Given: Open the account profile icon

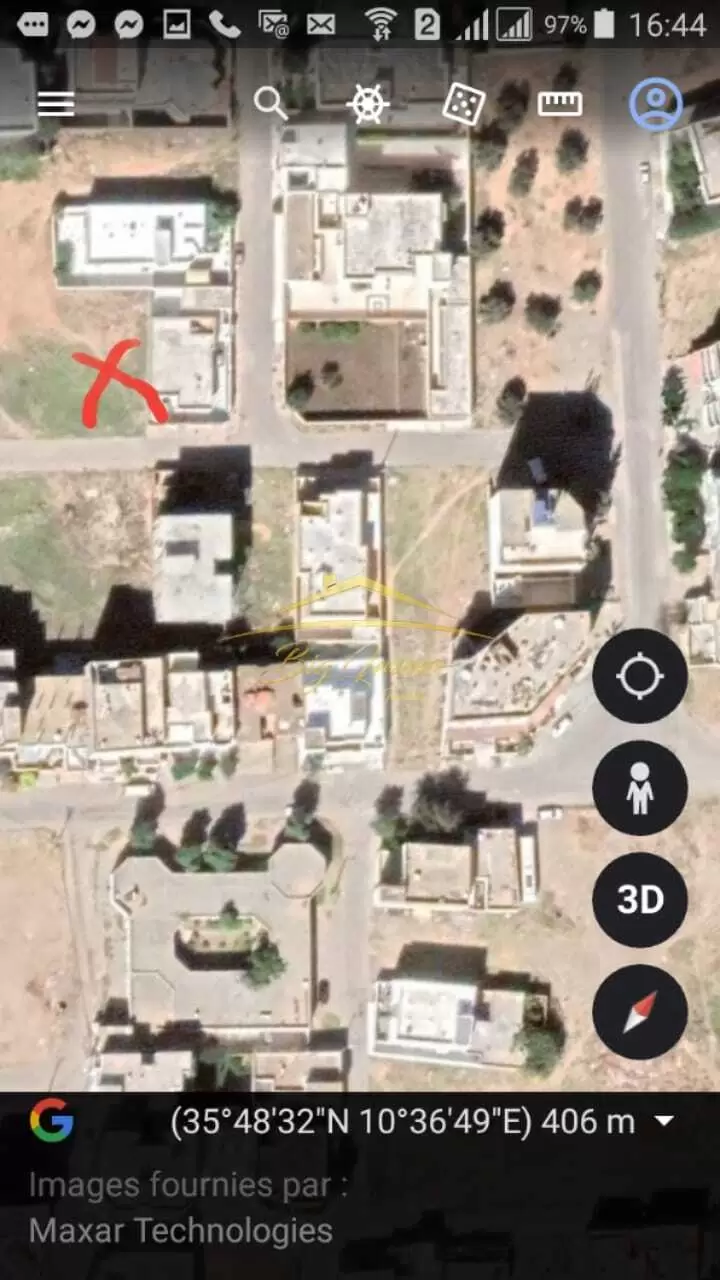Looking at the screenshot, I should (x=656, y=104).
